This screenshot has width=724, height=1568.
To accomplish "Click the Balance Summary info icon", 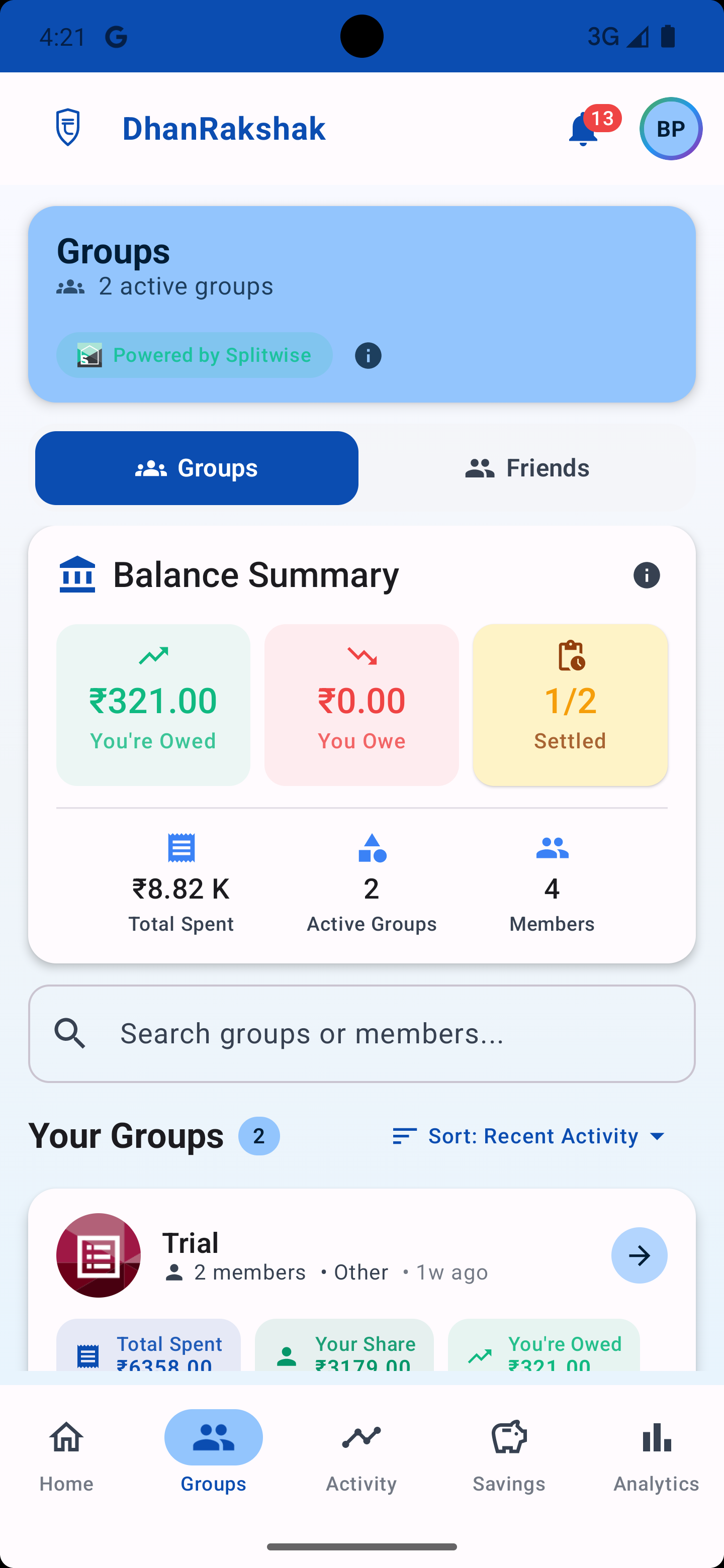I will [647, 574].
